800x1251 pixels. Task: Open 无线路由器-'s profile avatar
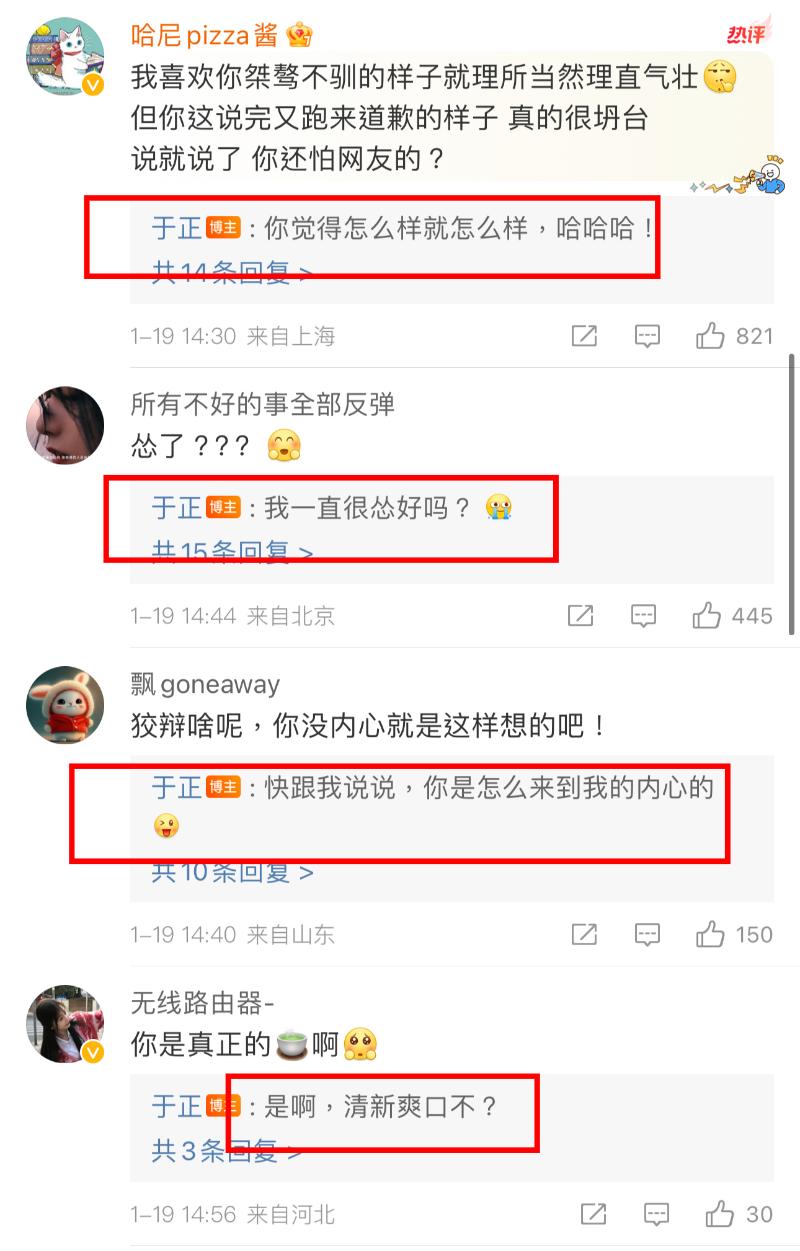65,1024
